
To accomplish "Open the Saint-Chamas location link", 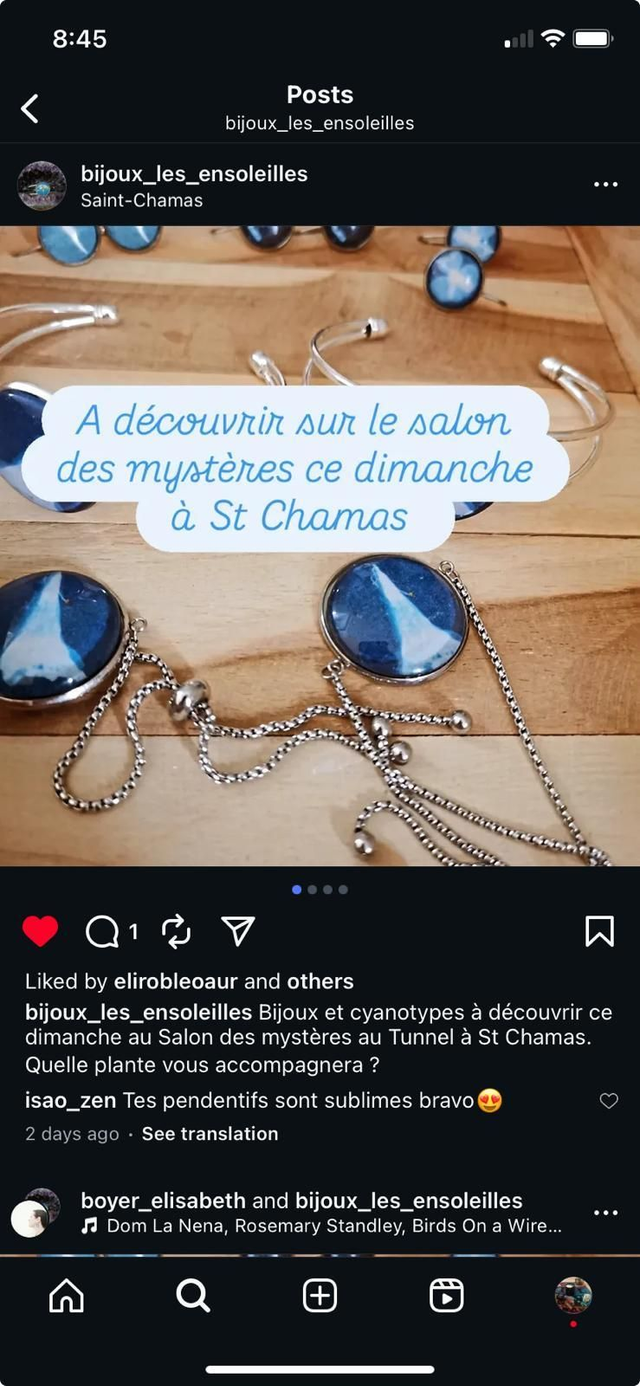I will tap(141, 200).
